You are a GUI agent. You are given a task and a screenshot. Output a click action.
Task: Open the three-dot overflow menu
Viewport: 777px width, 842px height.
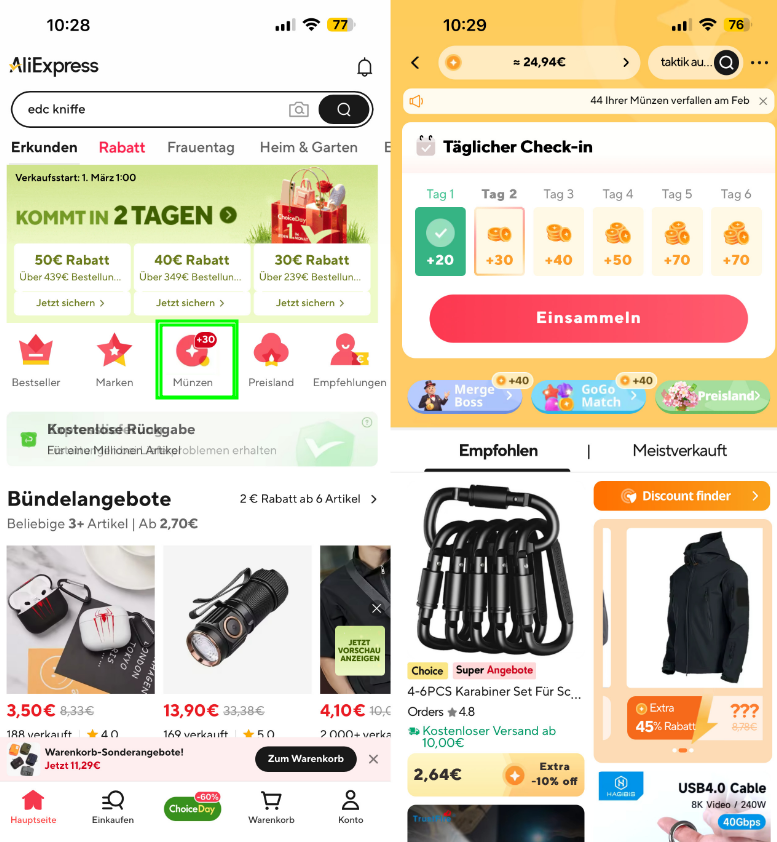760,62
